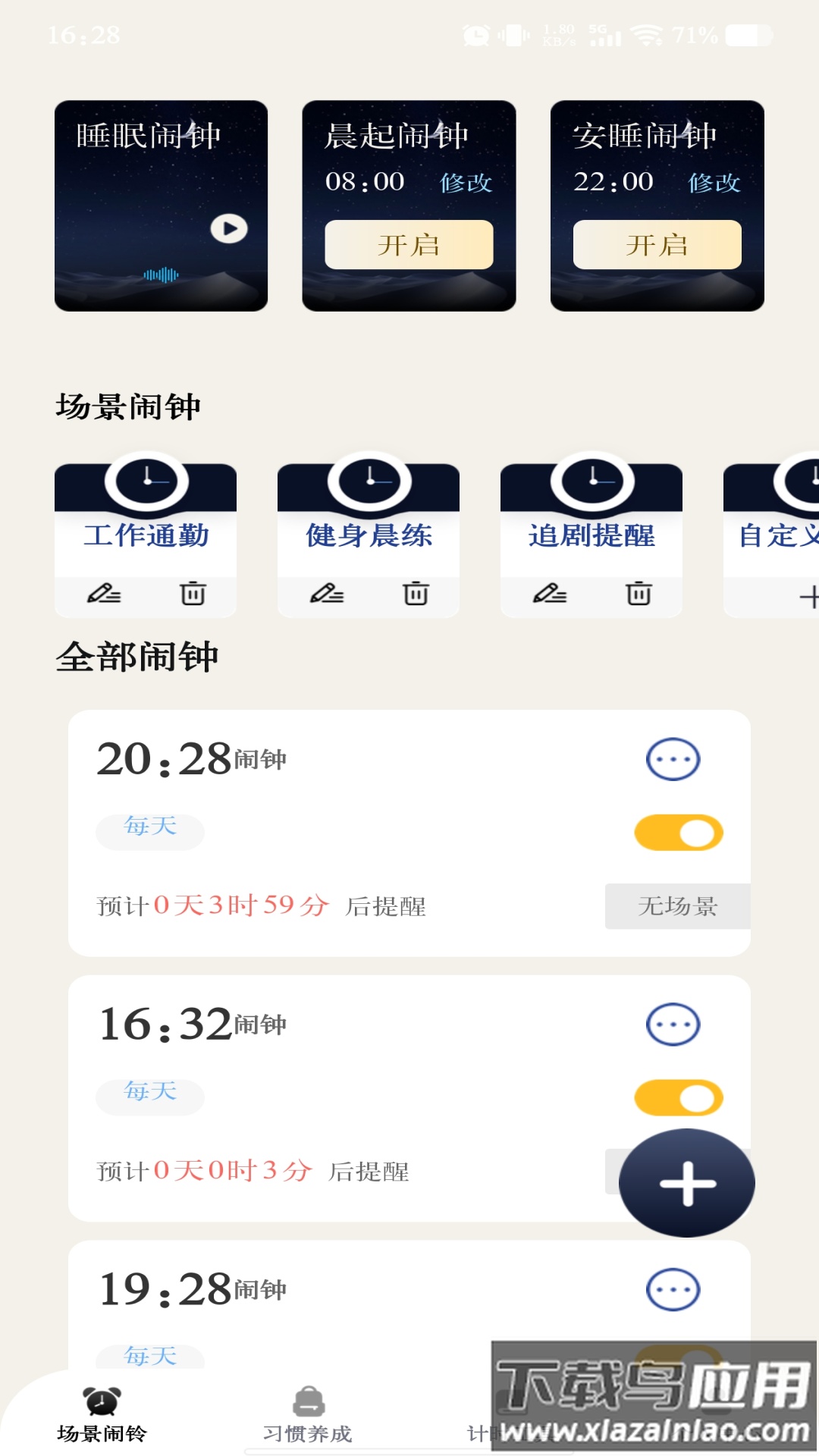Open ellipsis menu for the 16:32 alarm
The height and width of the screenshot is (1456, 819).
pos(672,1025)
